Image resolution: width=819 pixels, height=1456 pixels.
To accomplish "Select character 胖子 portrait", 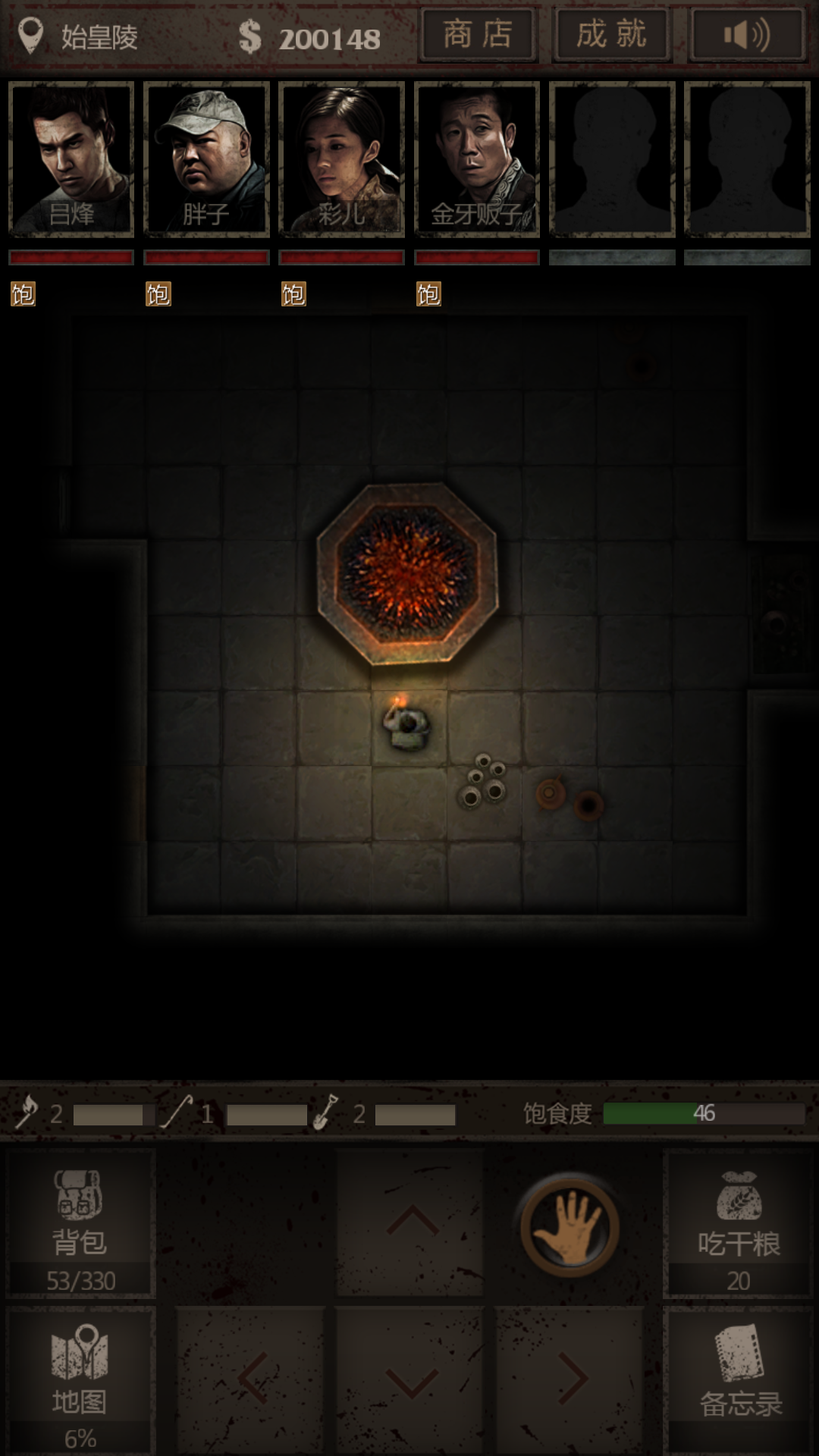I will tap(206, 159).
